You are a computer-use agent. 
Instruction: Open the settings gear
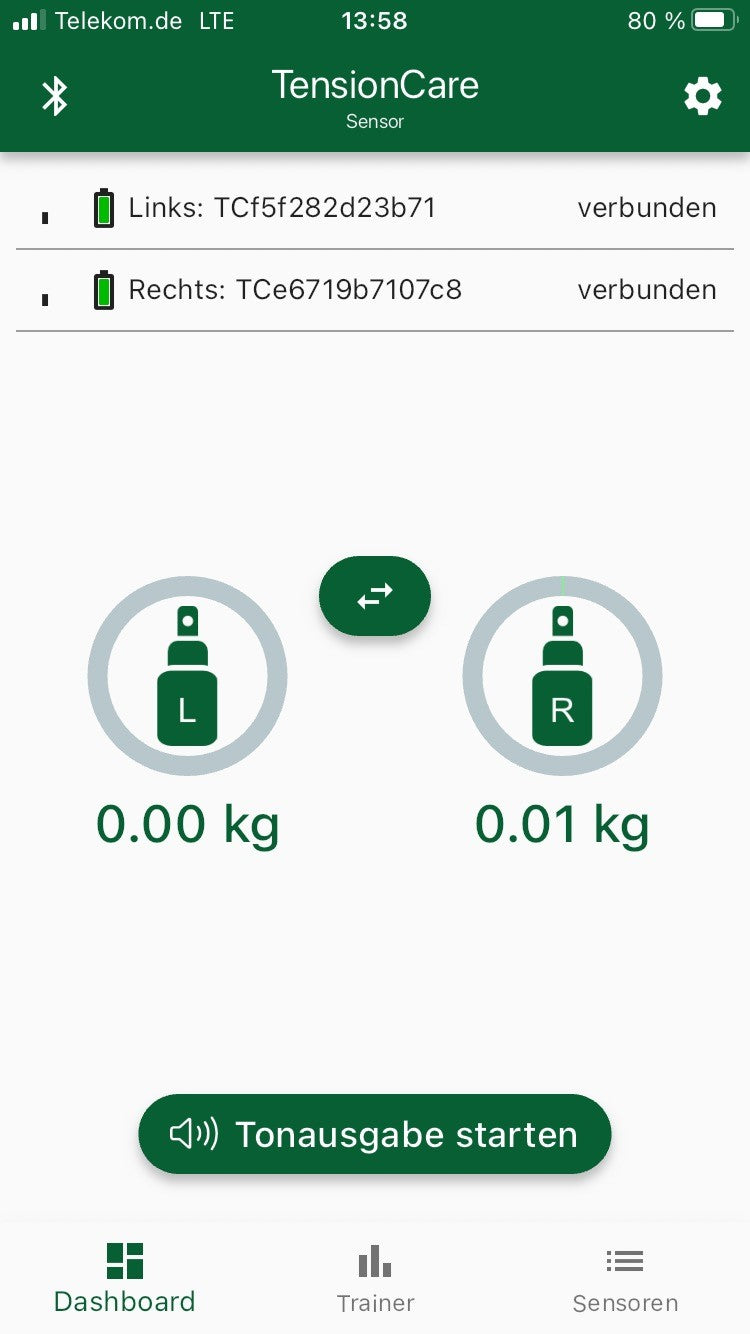(702, 97)
